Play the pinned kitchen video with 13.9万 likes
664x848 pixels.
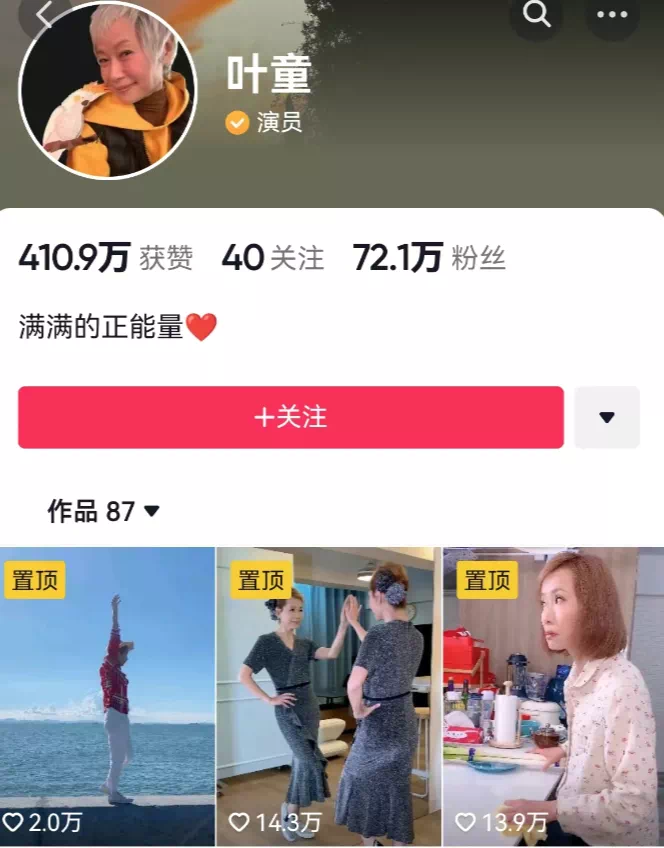pyautogui.click(x=553, y=696)
